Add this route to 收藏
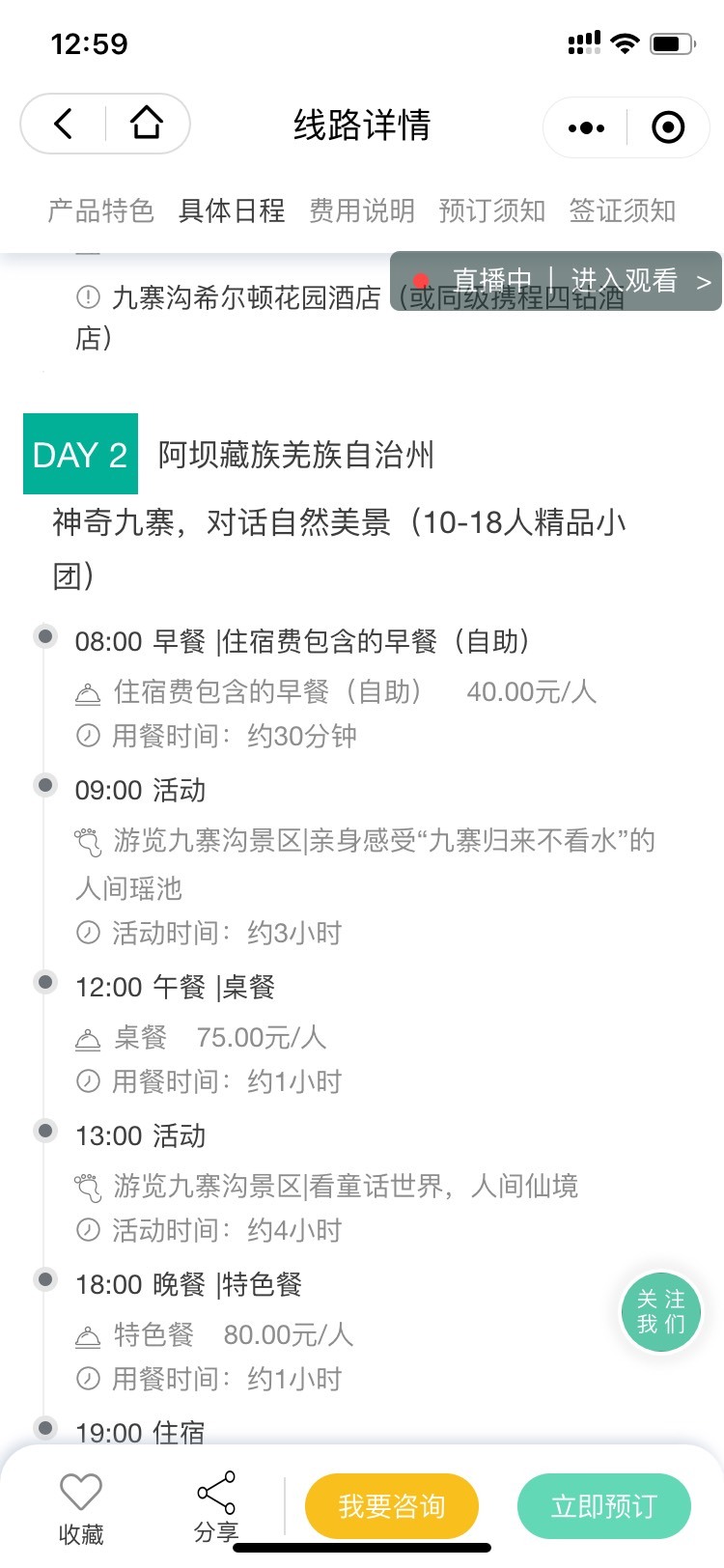The width and height of the screenshot is (724, 1568). coord(81,1509)
